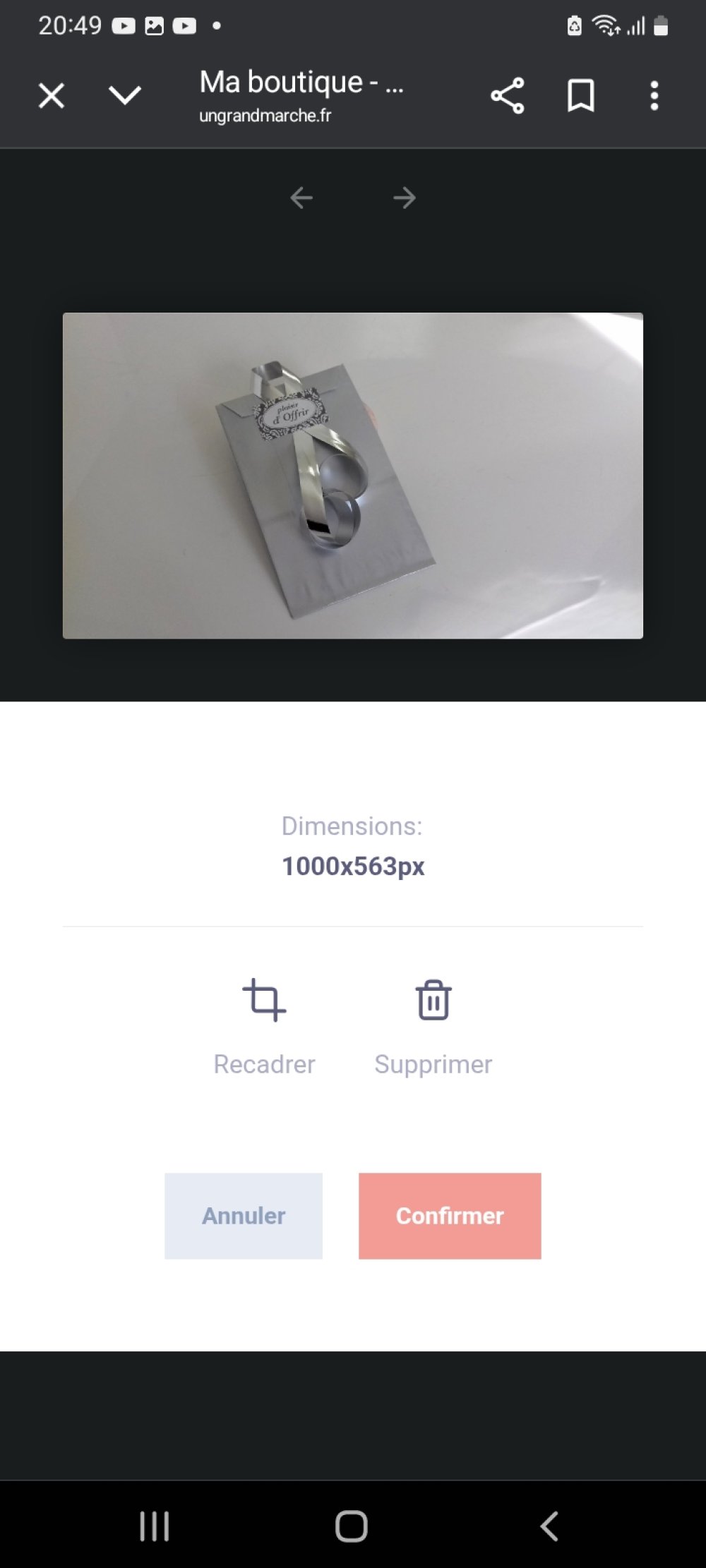706x1568 pixels.
Task: Confirm with the Confirmer button
Action: 450,1216
